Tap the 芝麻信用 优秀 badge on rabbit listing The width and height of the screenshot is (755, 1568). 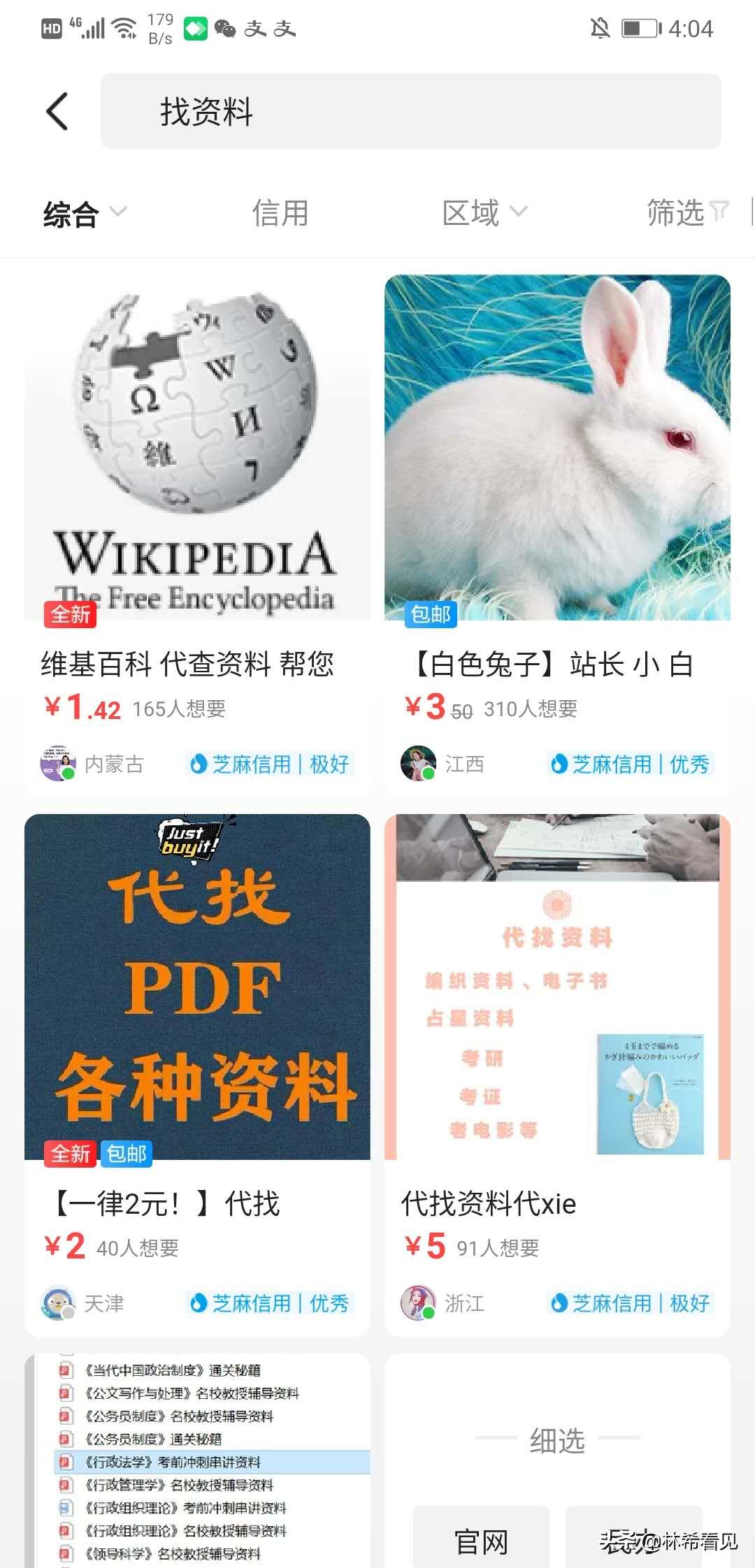pos(629,765)
